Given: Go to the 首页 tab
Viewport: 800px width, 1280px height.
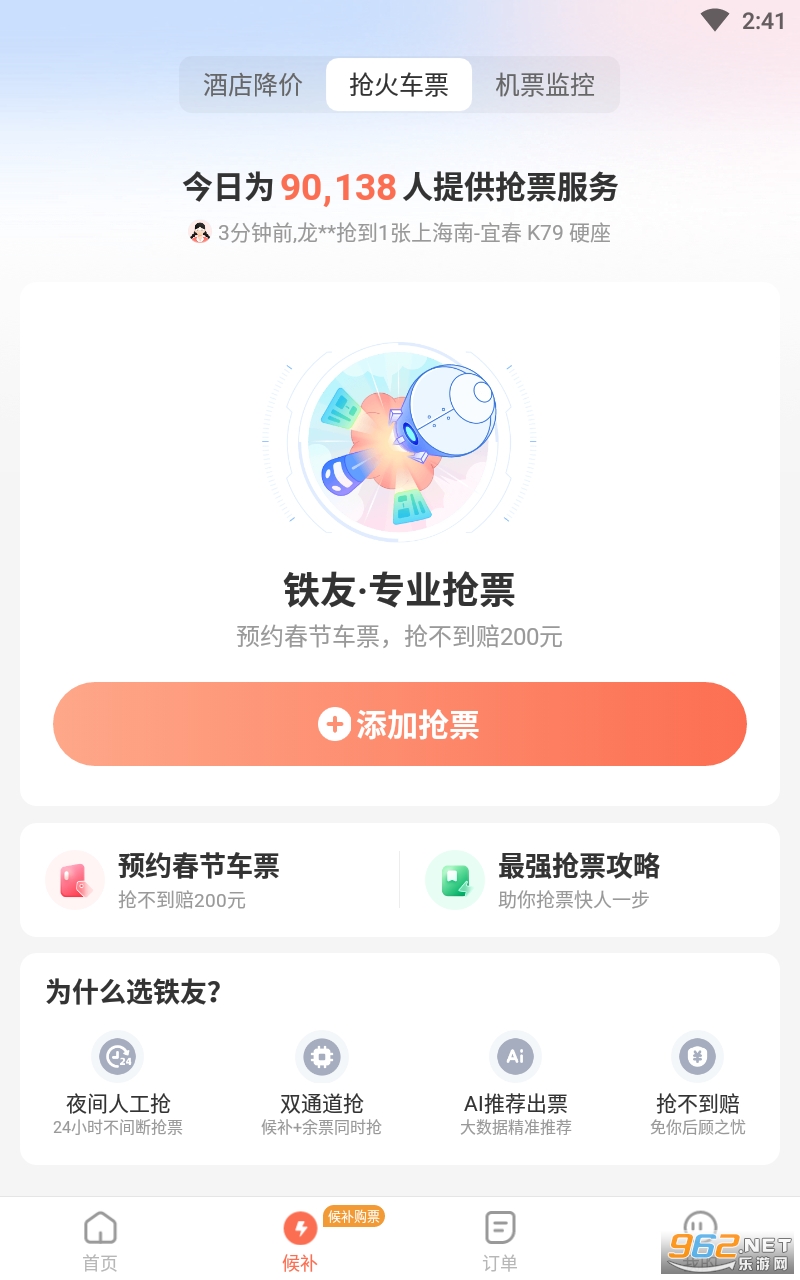Looking at the screenshot, I should [x=100, y=1240].
